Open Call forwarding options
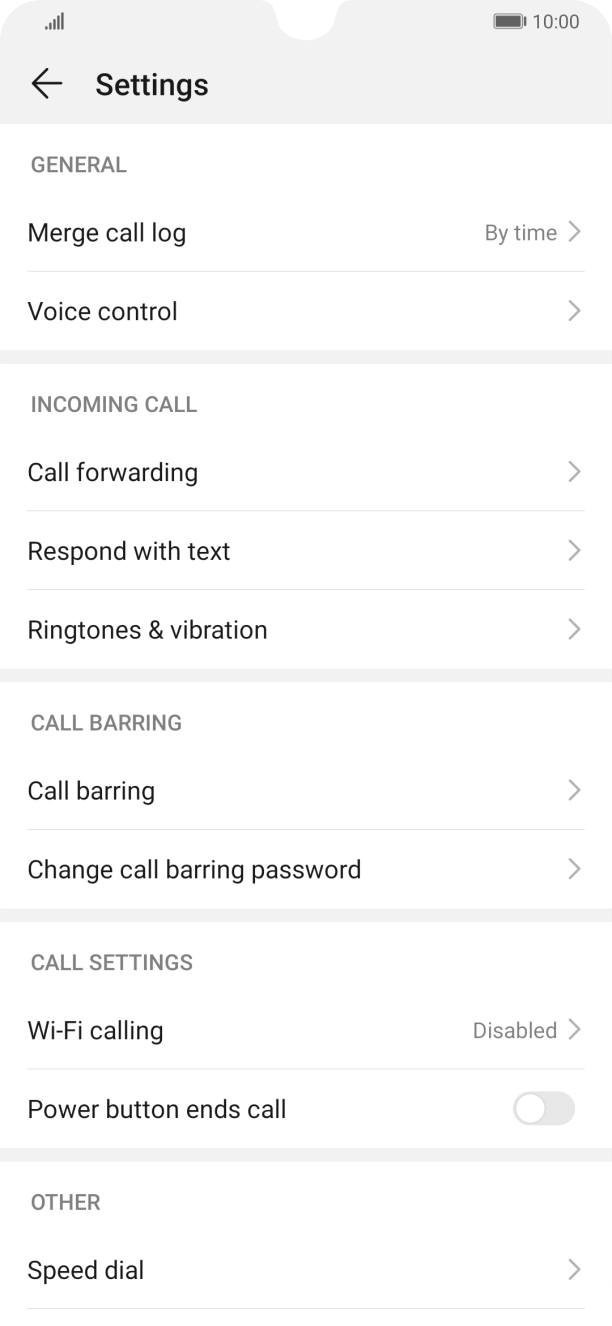 point(305,472)
